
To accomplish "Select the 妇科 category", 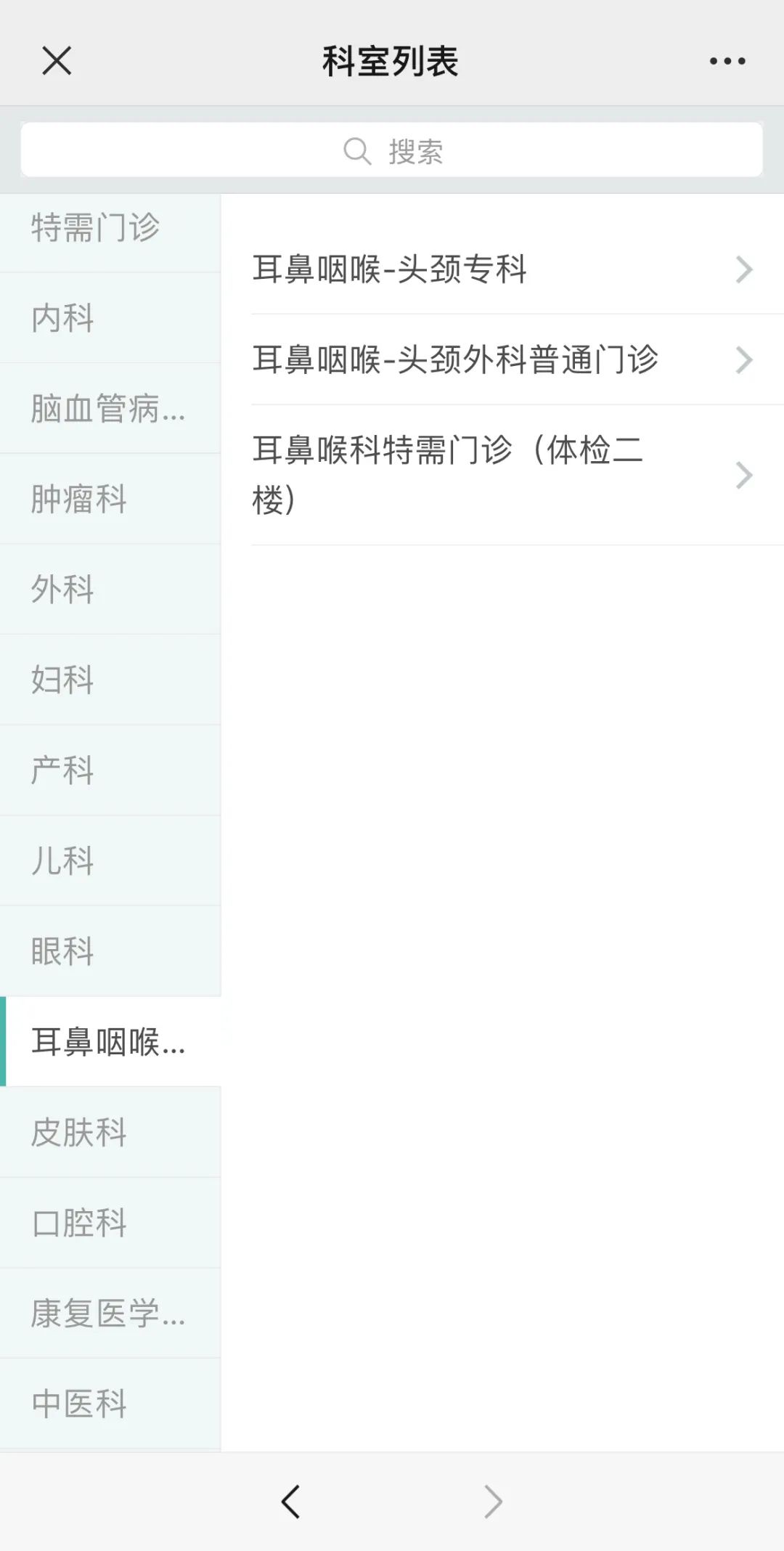I will click(110, 680).
